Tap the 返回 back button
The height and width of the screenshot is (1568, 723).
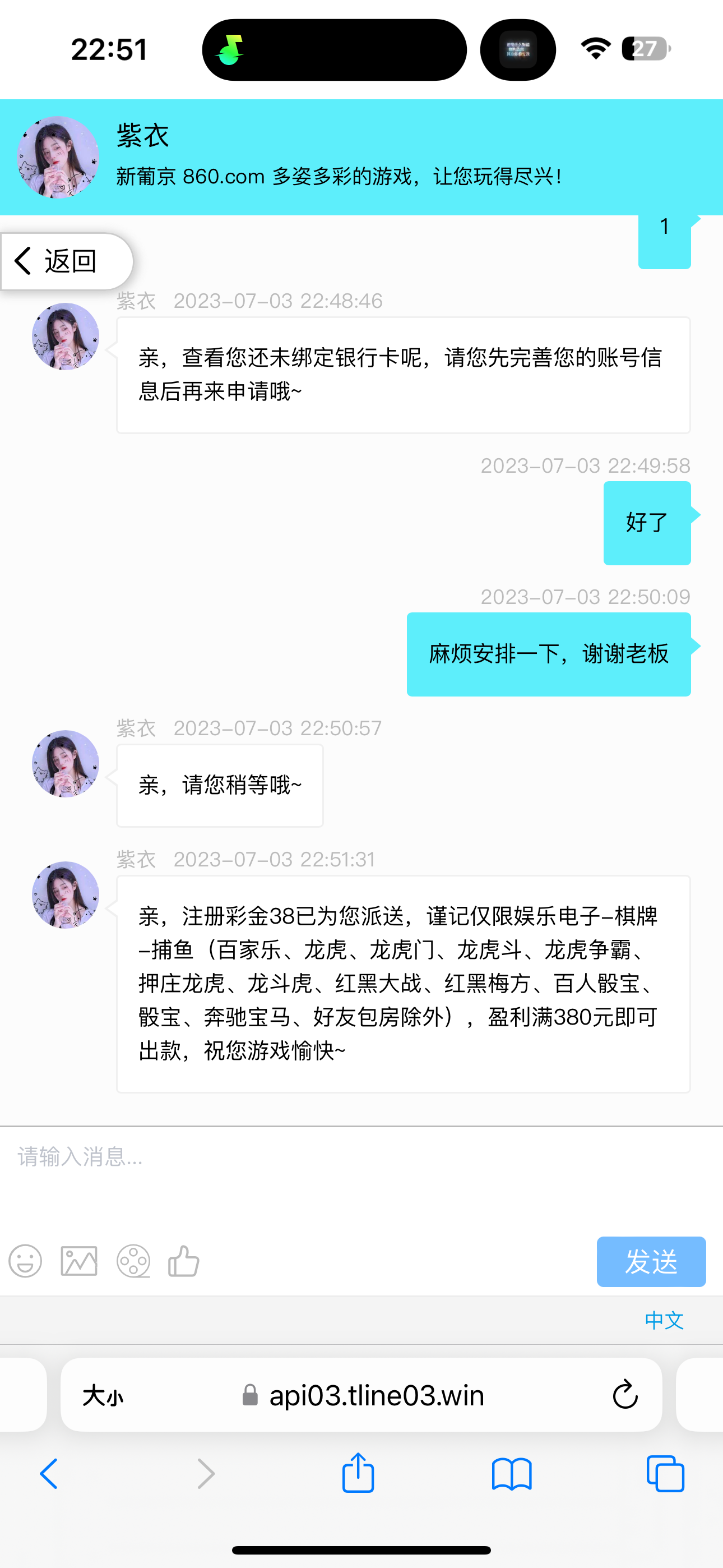[66, 261]
